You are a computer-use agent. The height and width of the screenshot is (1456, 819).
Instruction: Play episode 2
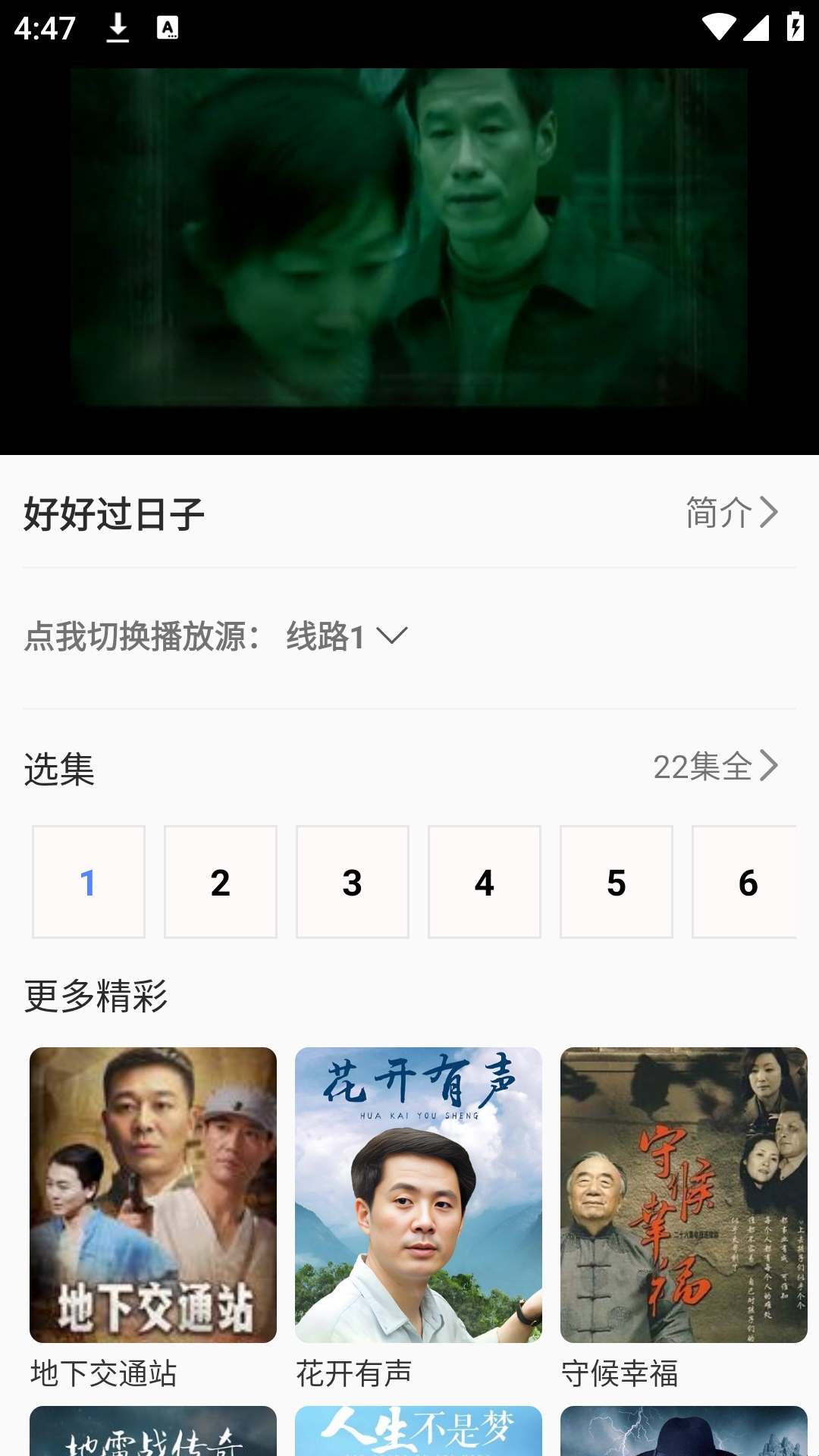click(x=221, y=882)
